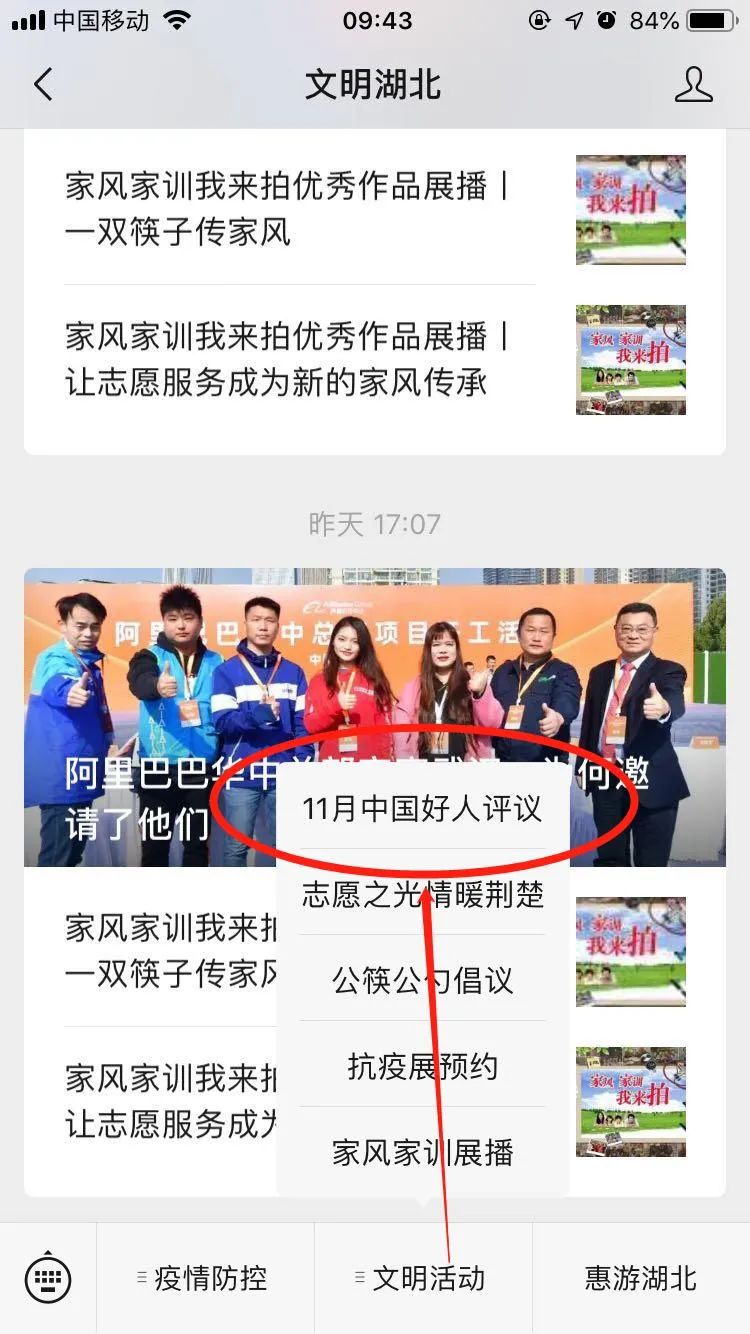Open the 疫情防控 menu
Viewport: 750px width, 1334px height.
(205, 1278)
